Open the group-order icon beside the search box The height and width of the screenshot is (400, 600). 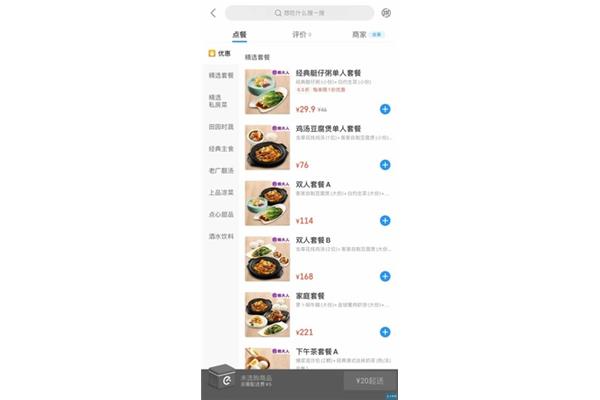point(386,13)
